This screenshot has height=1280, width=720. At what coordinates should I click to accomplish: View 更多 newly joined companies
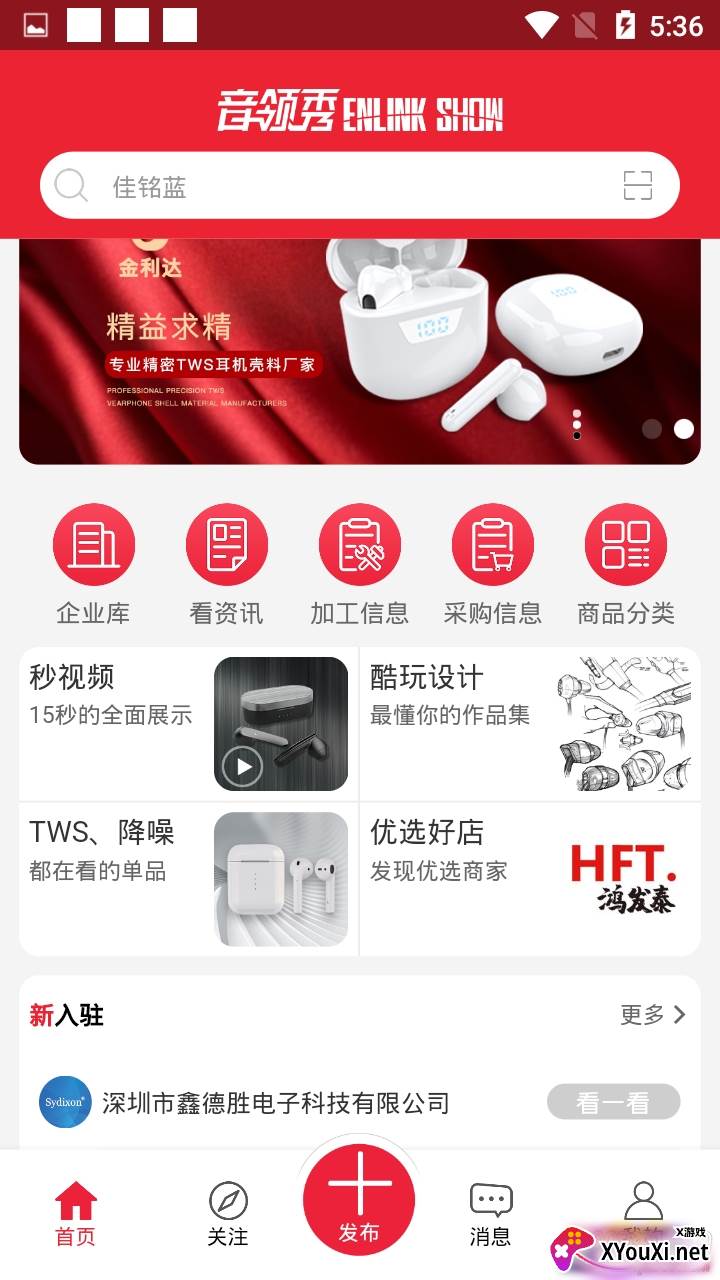[653, 1015]
